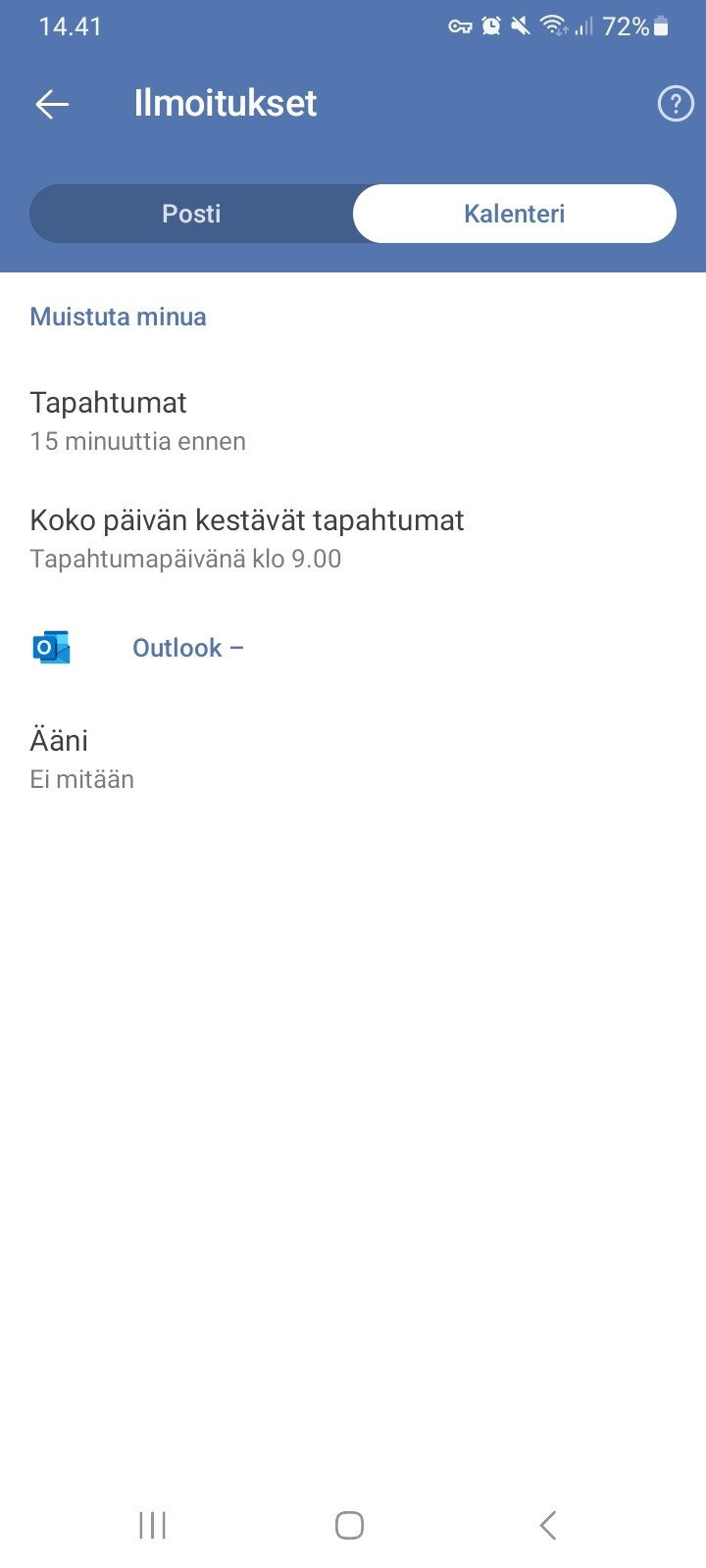Open the Tapahtumat reminder setting

pos(353,421)
